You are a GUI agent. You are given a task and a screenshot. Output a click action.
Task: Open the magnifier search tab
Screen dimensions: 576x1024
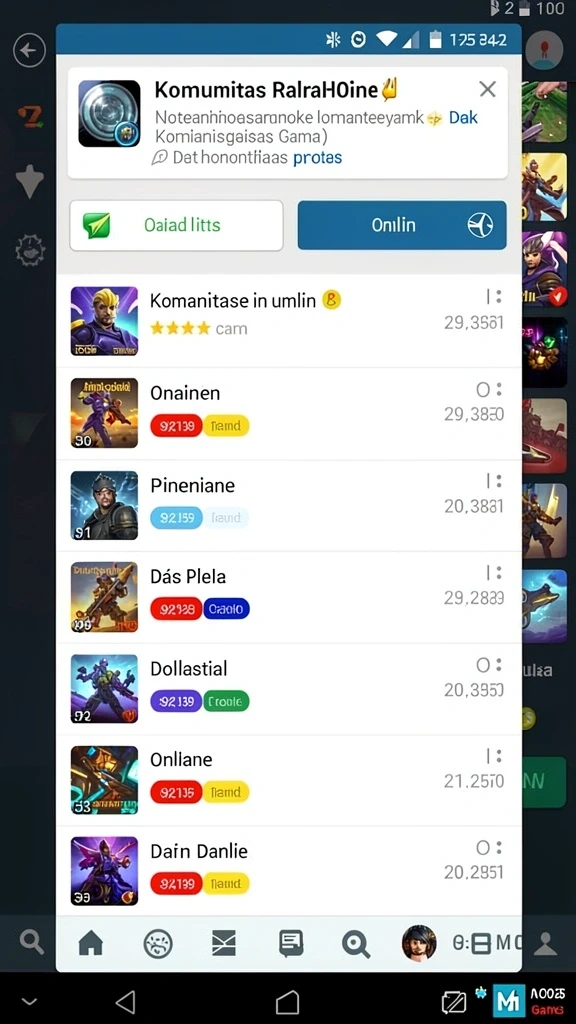point(356,944)
